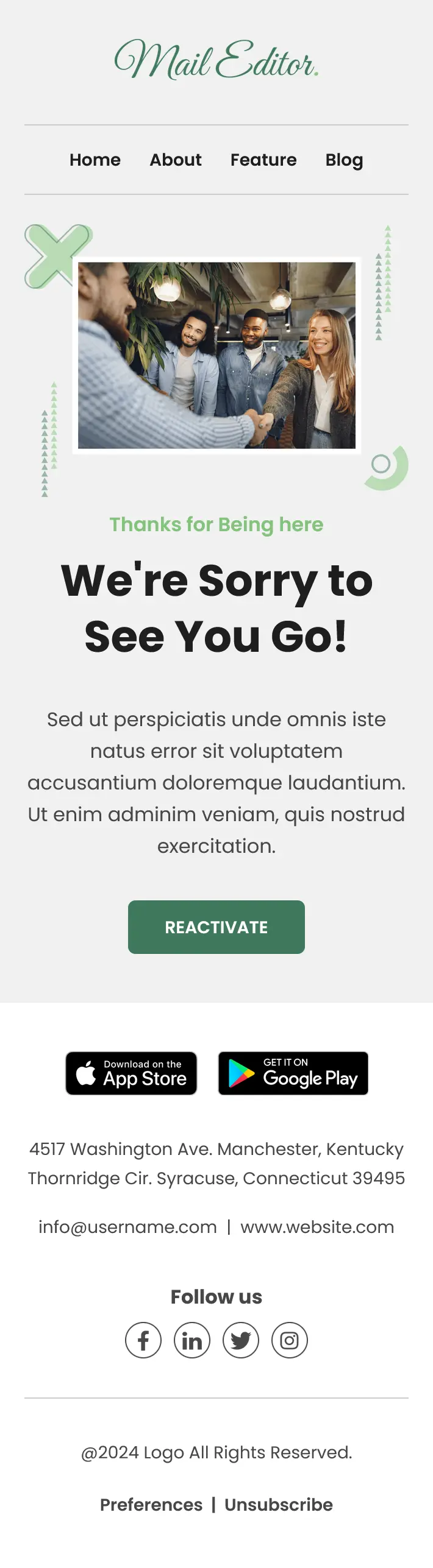This screenshot has height=1568, width=433.
Task: Visit the Blog section
Action: (x=344, y=160)
